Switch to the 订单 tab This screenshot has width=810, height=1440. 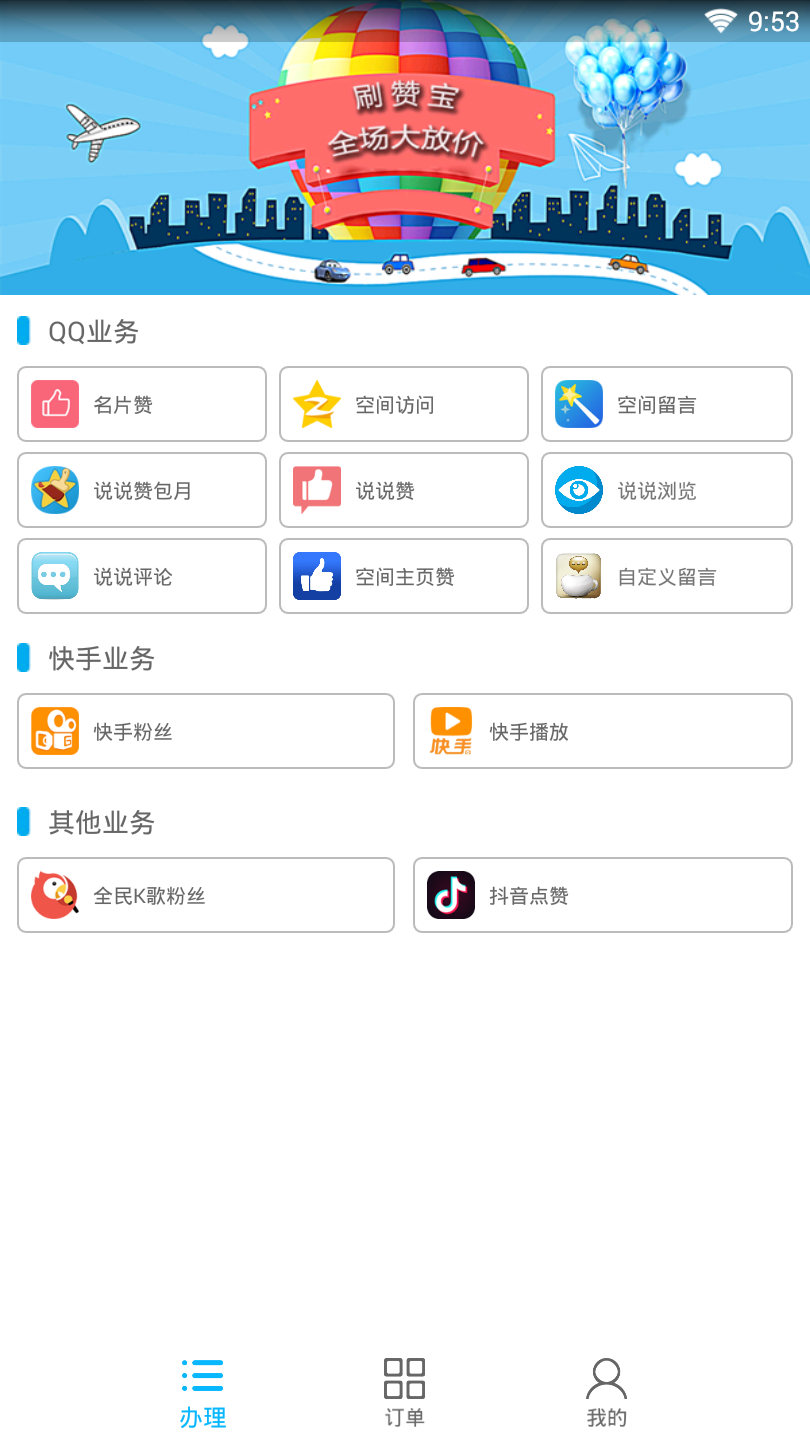coord(404,1390)
